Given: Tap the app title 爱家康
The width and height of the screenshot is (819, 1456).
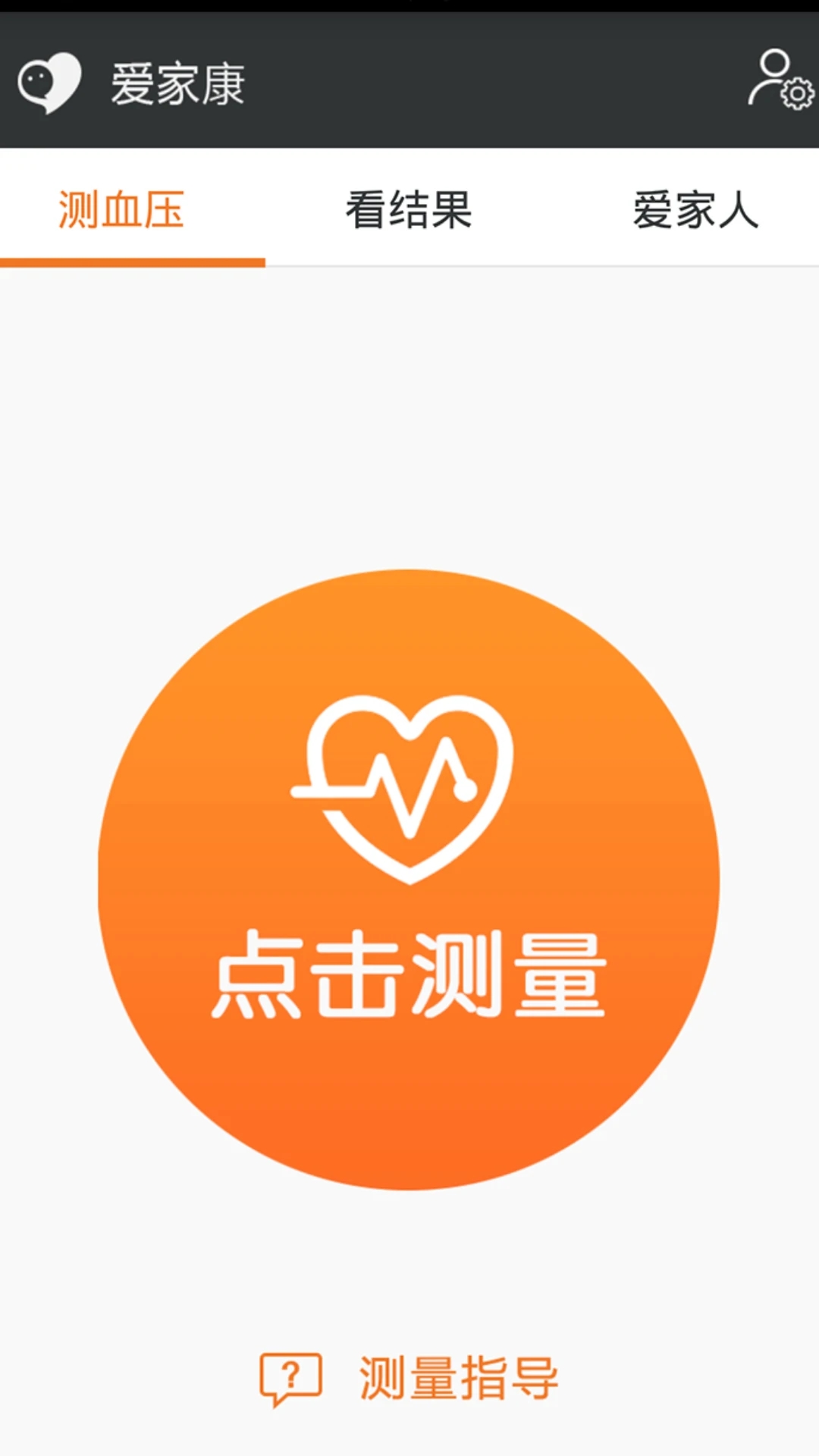Looking at the screenshot, I should tap(178, 85).
